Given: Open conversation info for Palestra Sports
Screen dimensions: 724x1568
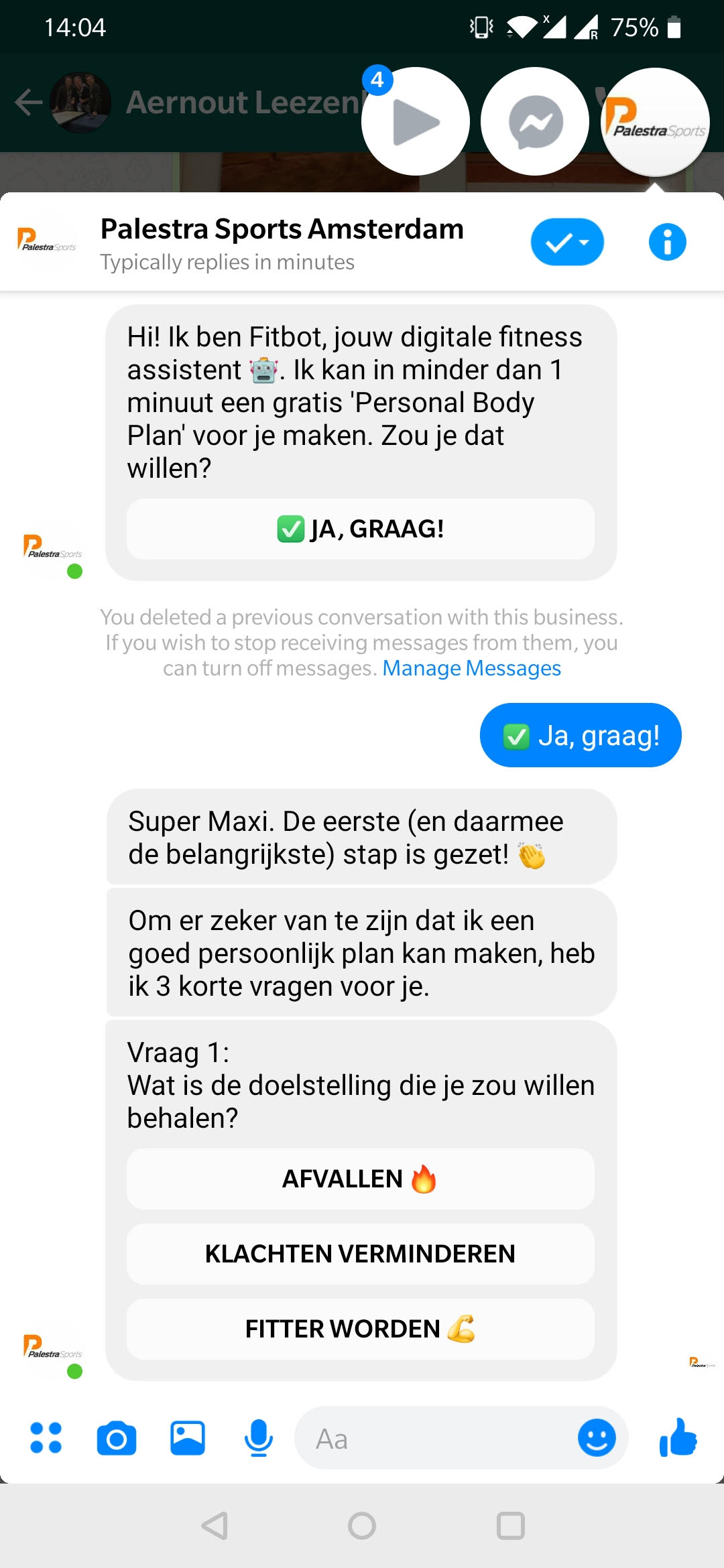Looking at the screenshot, I should [x=667, y=242].
